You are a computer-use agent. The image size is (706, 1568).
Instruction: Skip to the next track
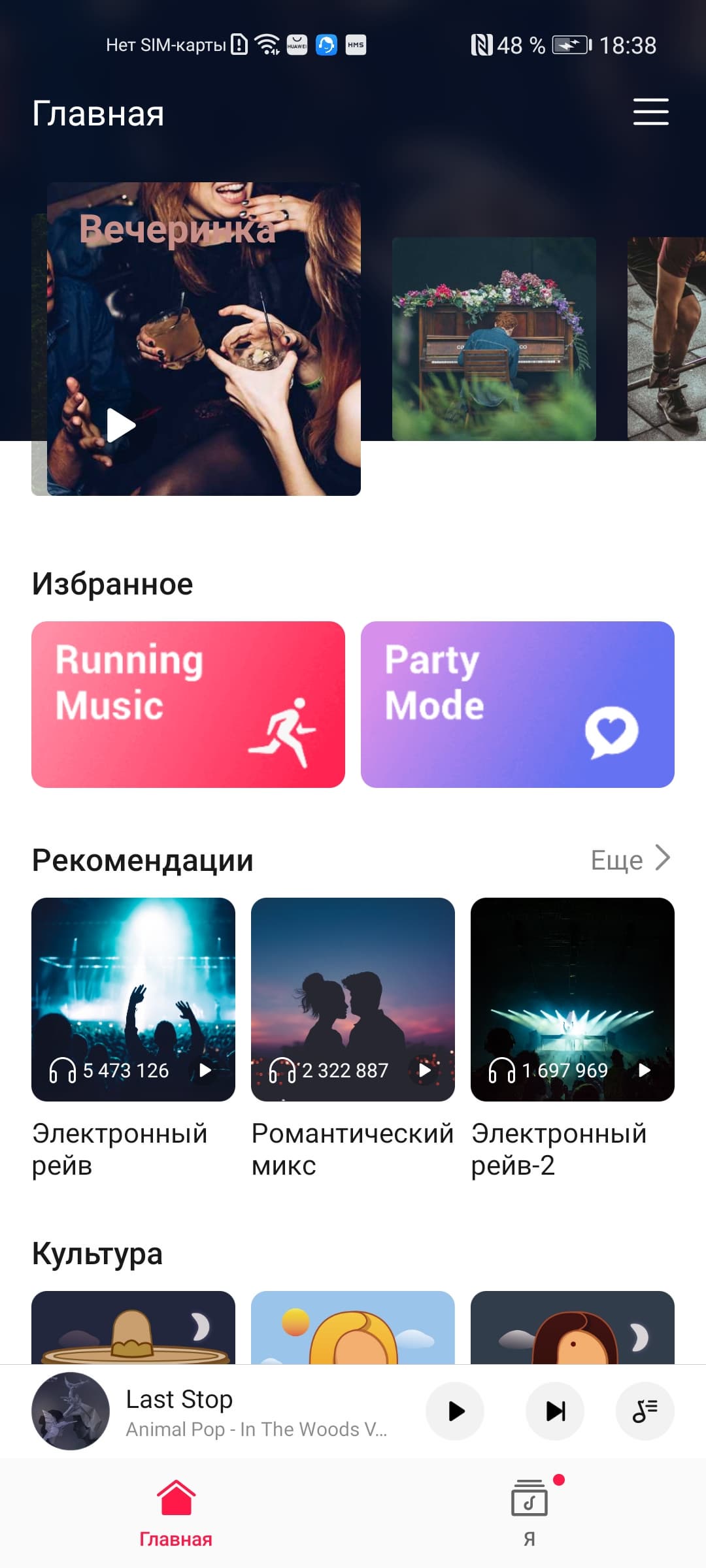pyautogui.click(x=555, y=1411)
